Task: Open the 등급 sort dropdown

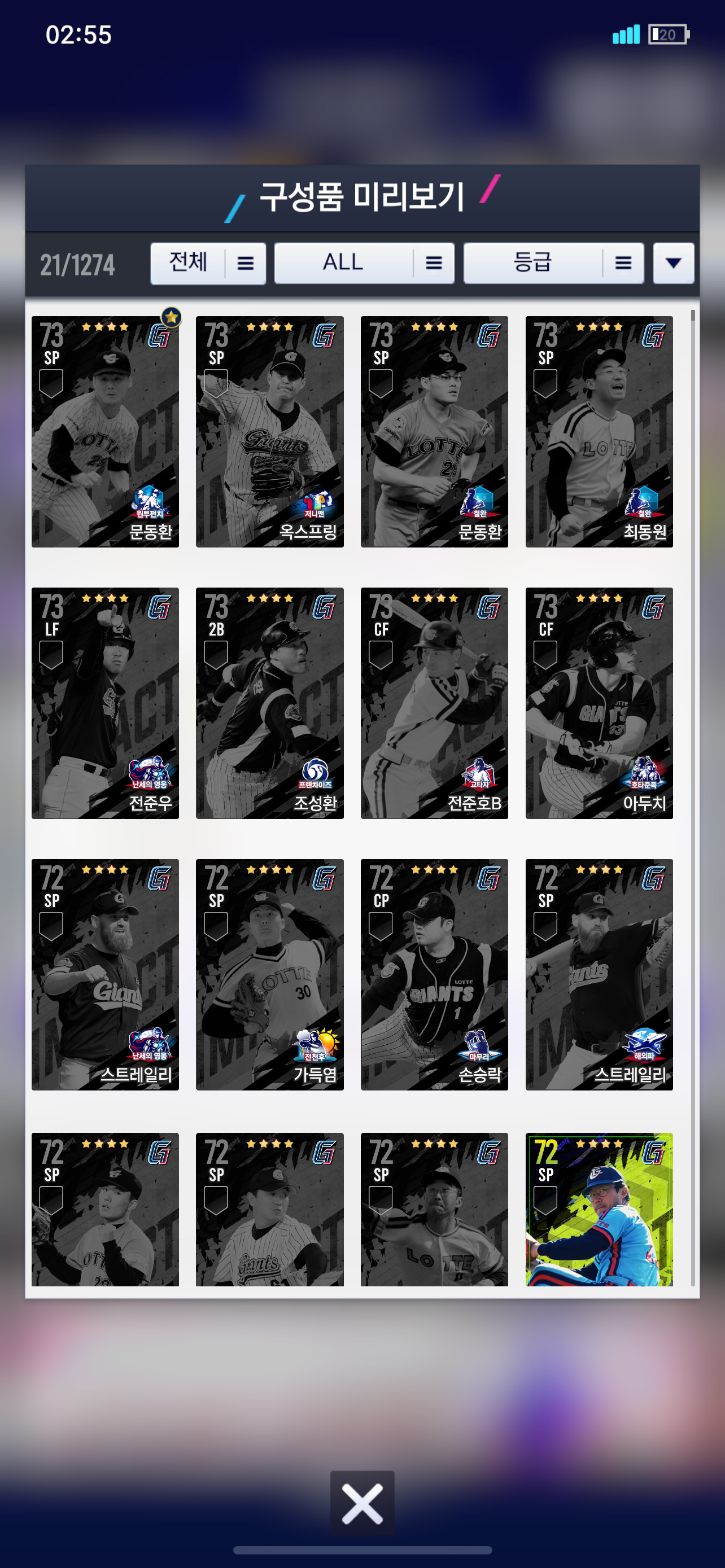Action: [553, 263]
